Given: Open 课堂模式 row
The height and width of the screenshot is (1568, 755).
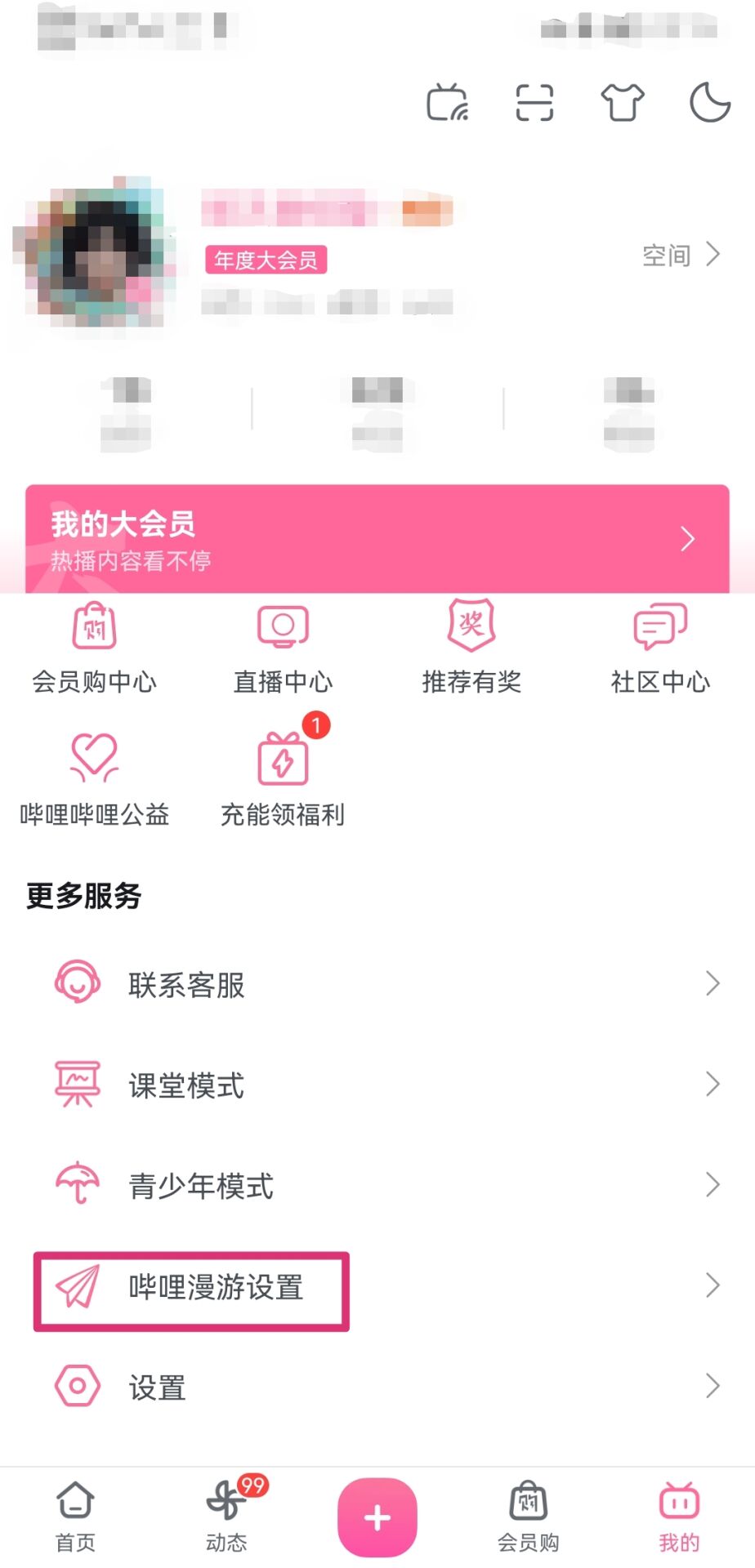Looking at the screenshot, I should coord(377,1085).
